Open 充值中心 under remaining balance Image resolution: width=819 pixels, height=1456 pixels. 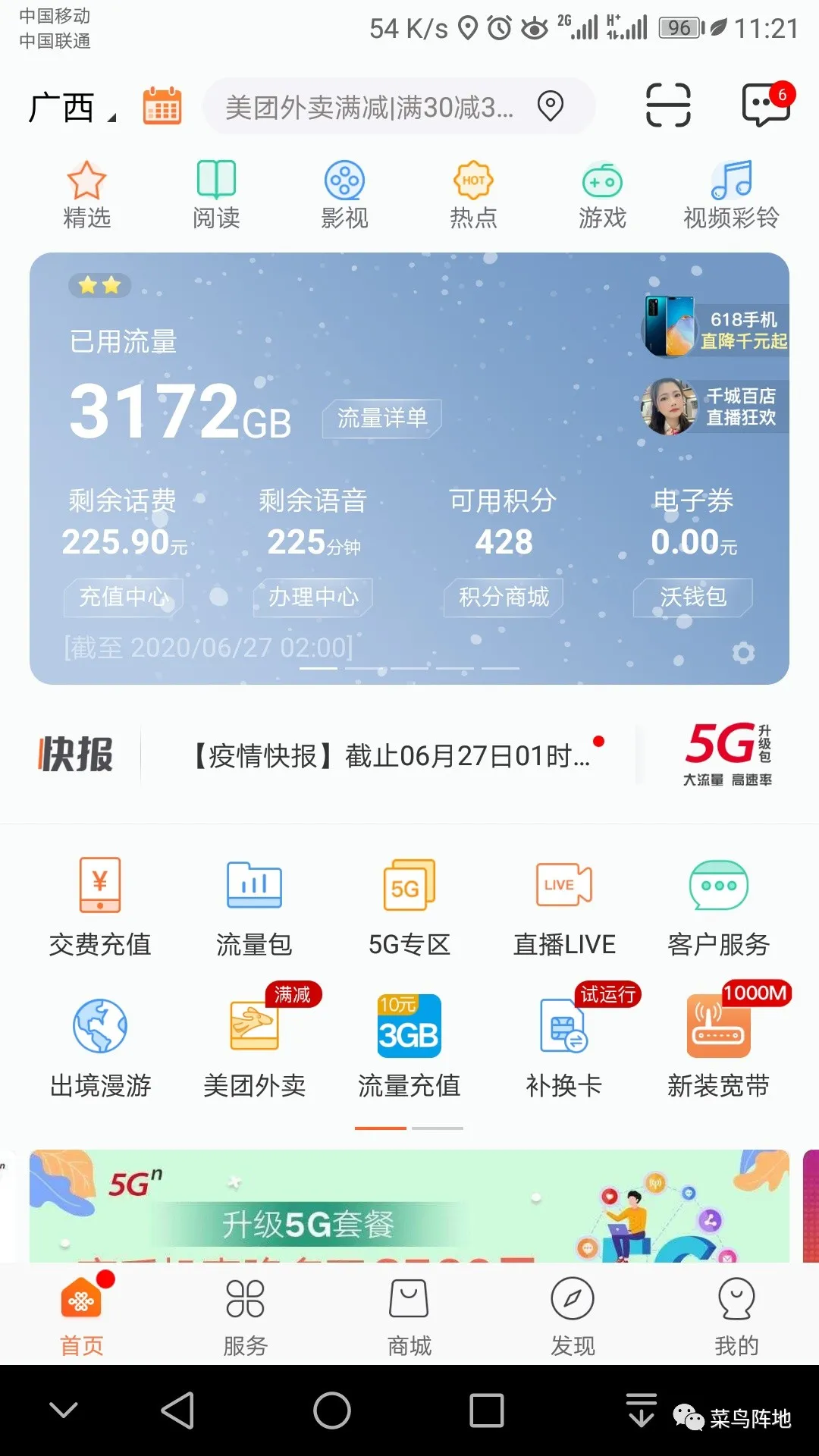point(123,597)
